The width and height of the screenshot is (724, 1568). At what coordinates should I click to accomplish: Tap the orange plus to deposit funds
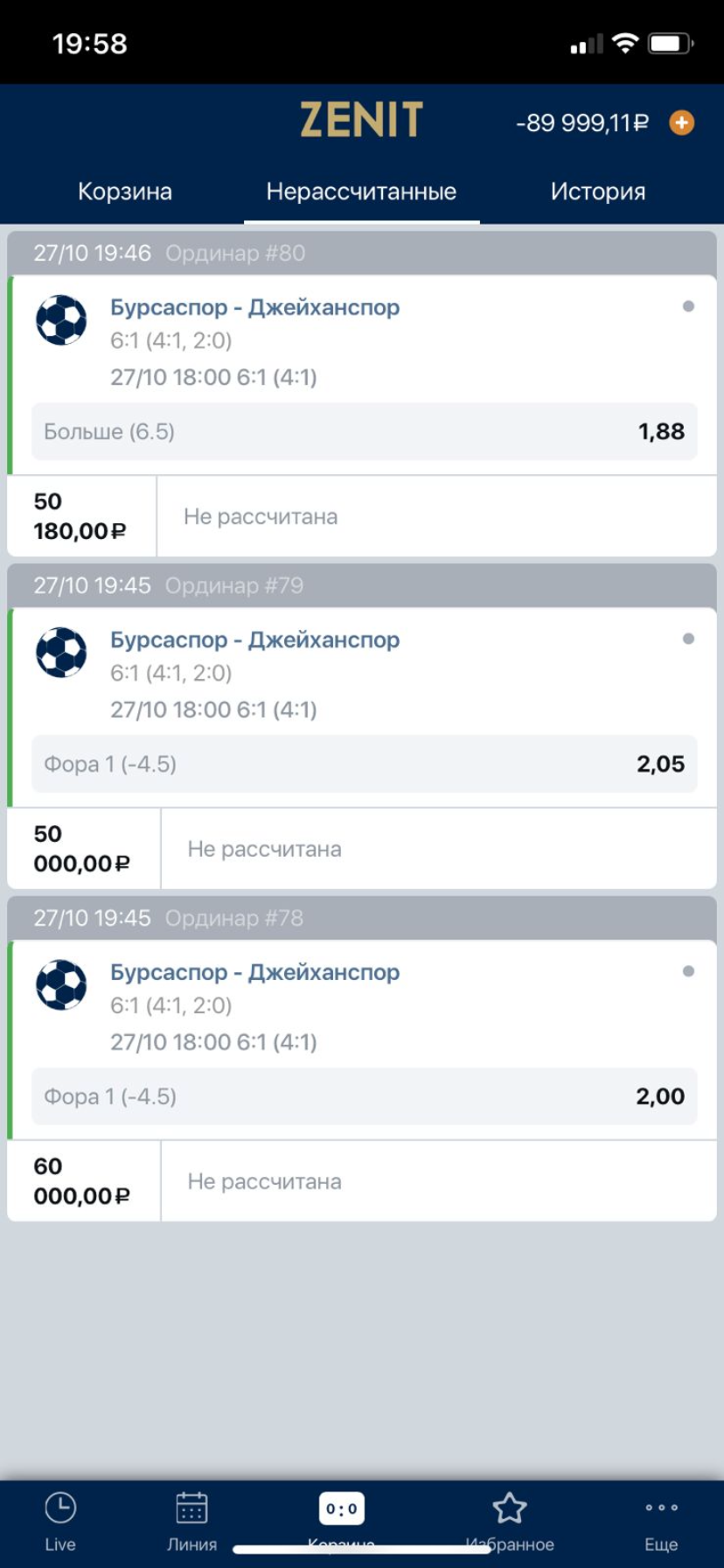coord(681,122)
